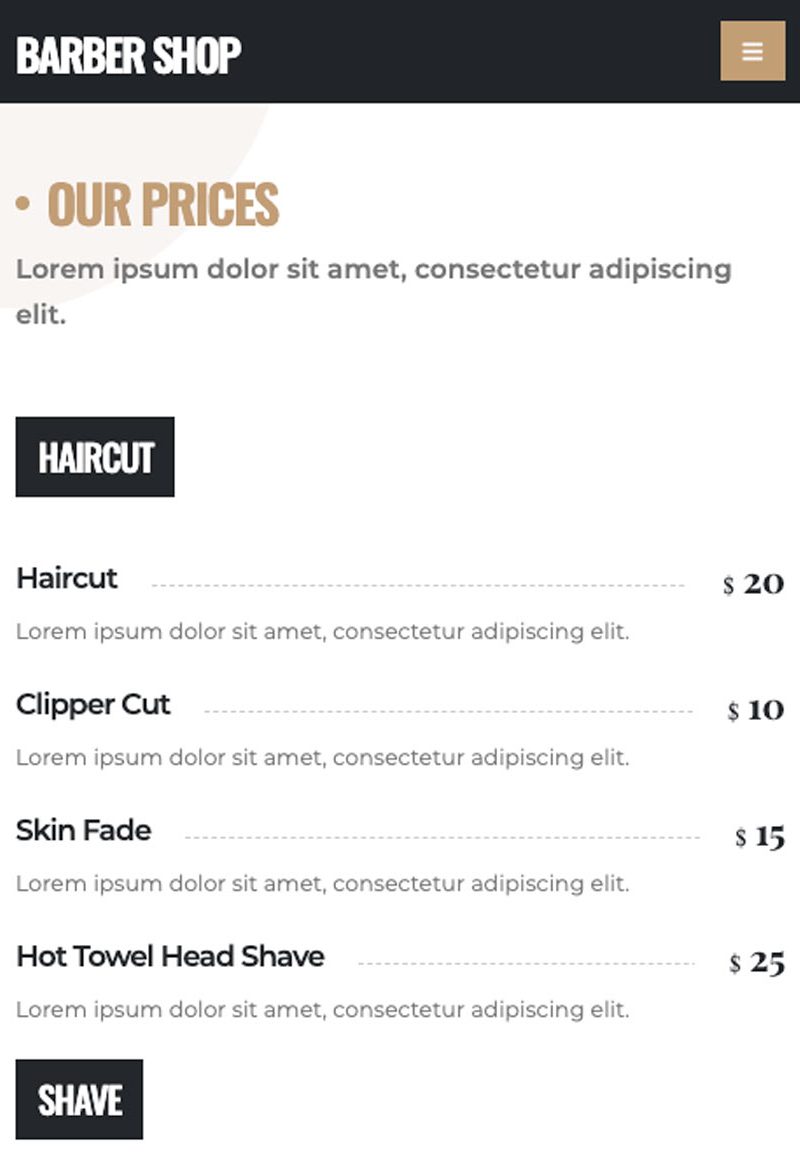Click the BARBER SHOP logo

point(128,55)
